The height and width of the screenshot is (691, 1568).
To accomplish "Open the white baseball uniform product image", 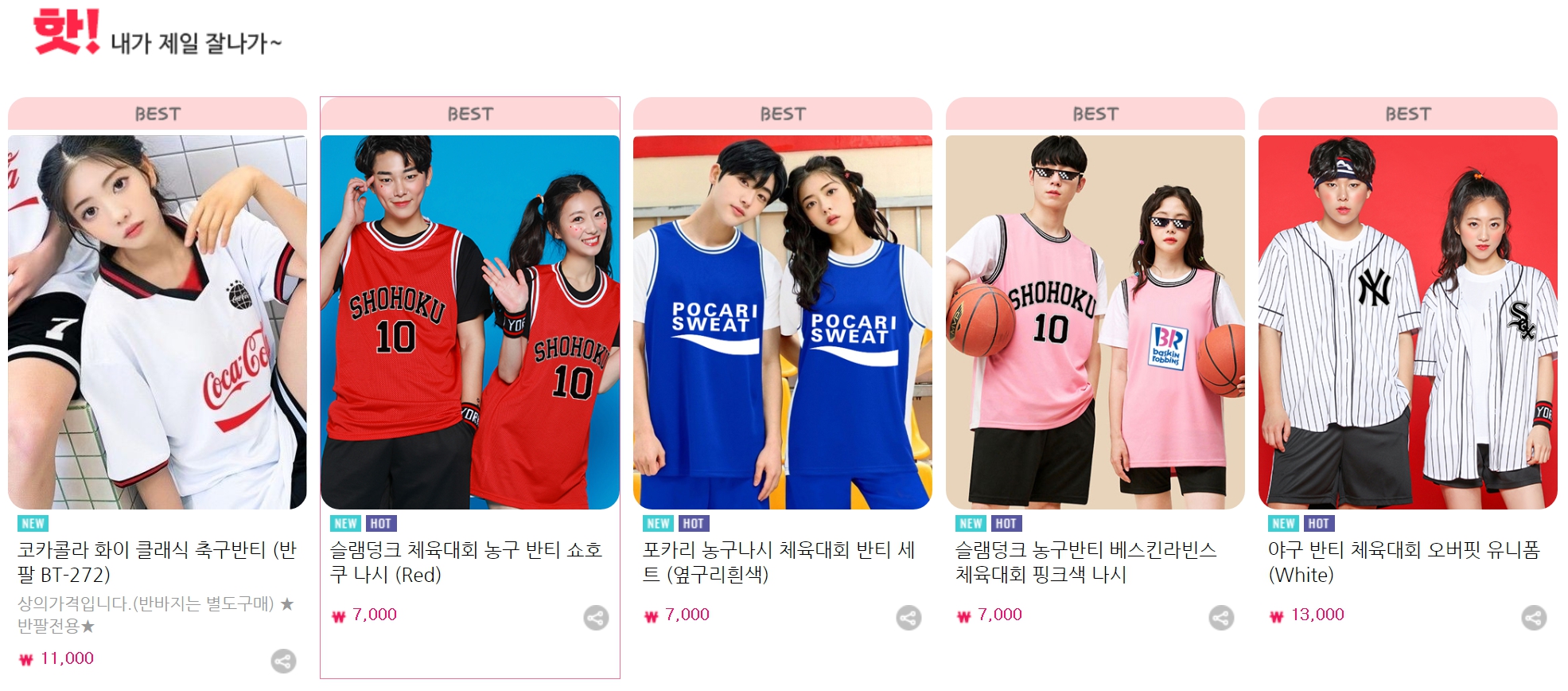I will coord(1407,322).
